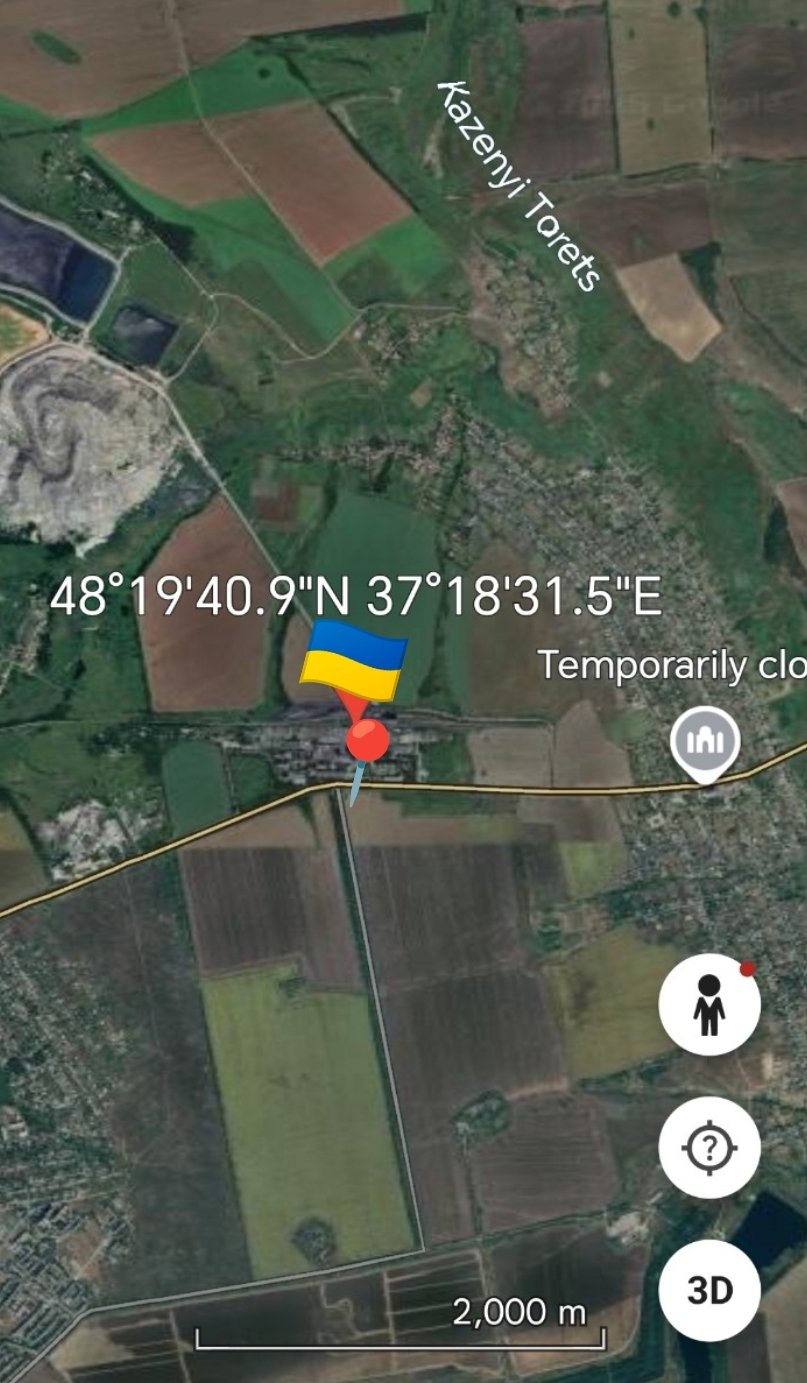
Task: Open the temporarily closed place marker
Action: tap(705, 743)
